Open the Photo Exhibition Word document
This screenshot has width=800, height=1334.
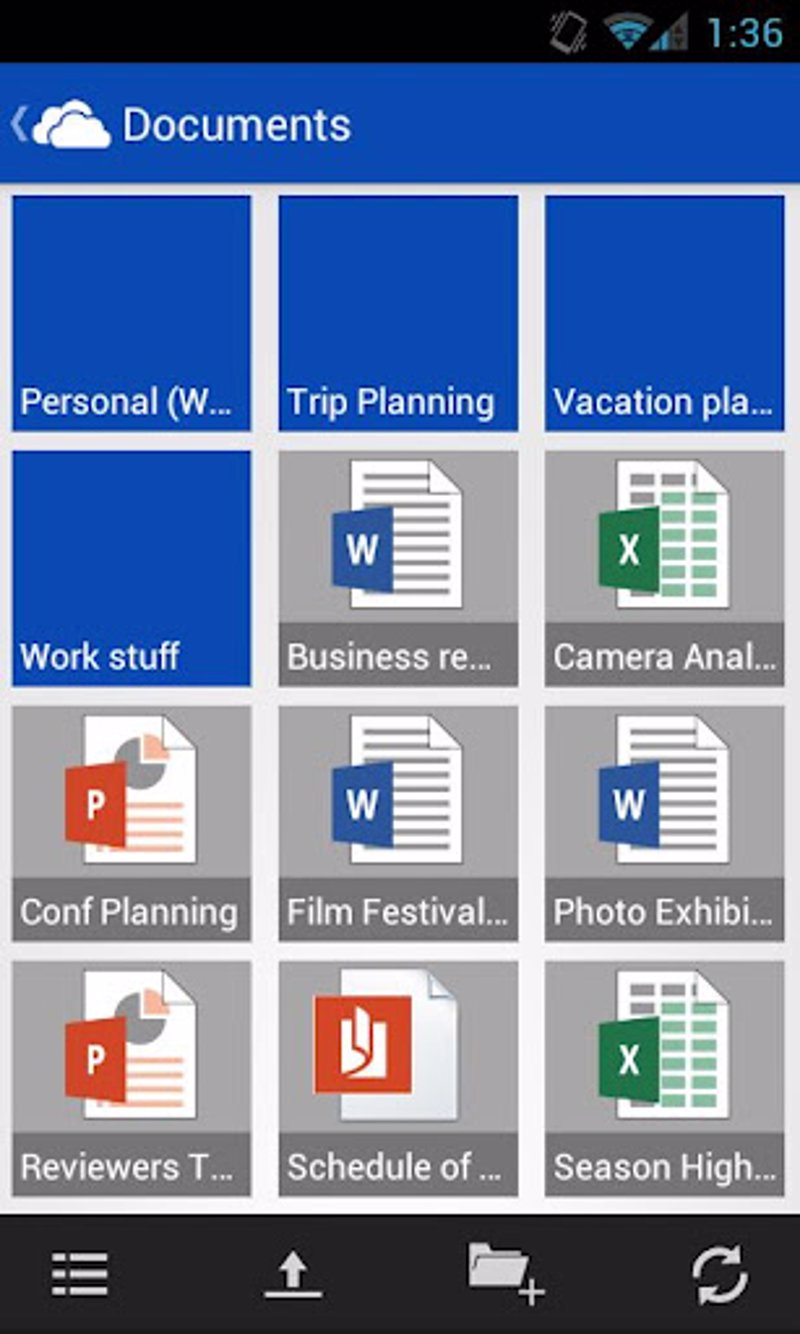[664, 823]
